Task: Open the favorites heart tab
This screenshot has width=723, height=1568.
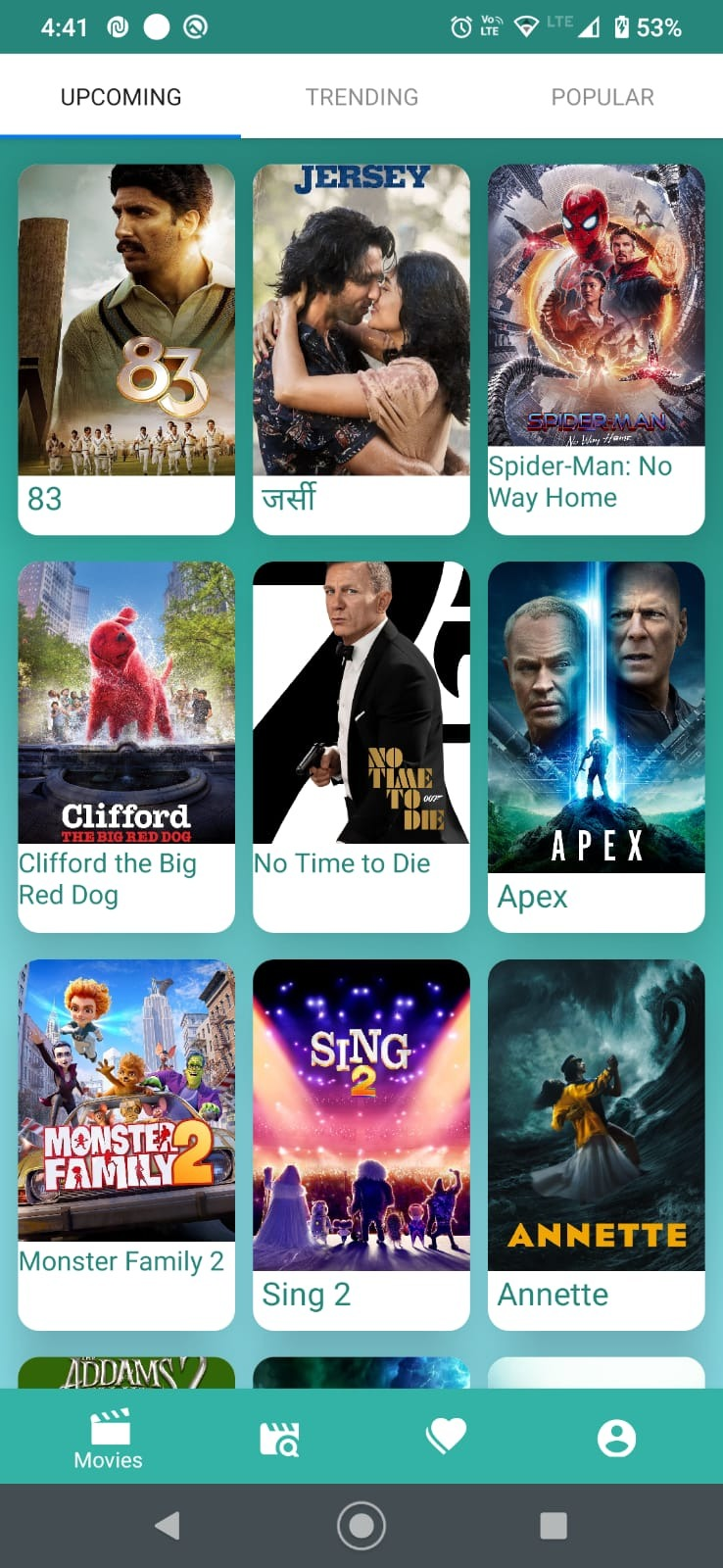Action: click(446, 1438)
